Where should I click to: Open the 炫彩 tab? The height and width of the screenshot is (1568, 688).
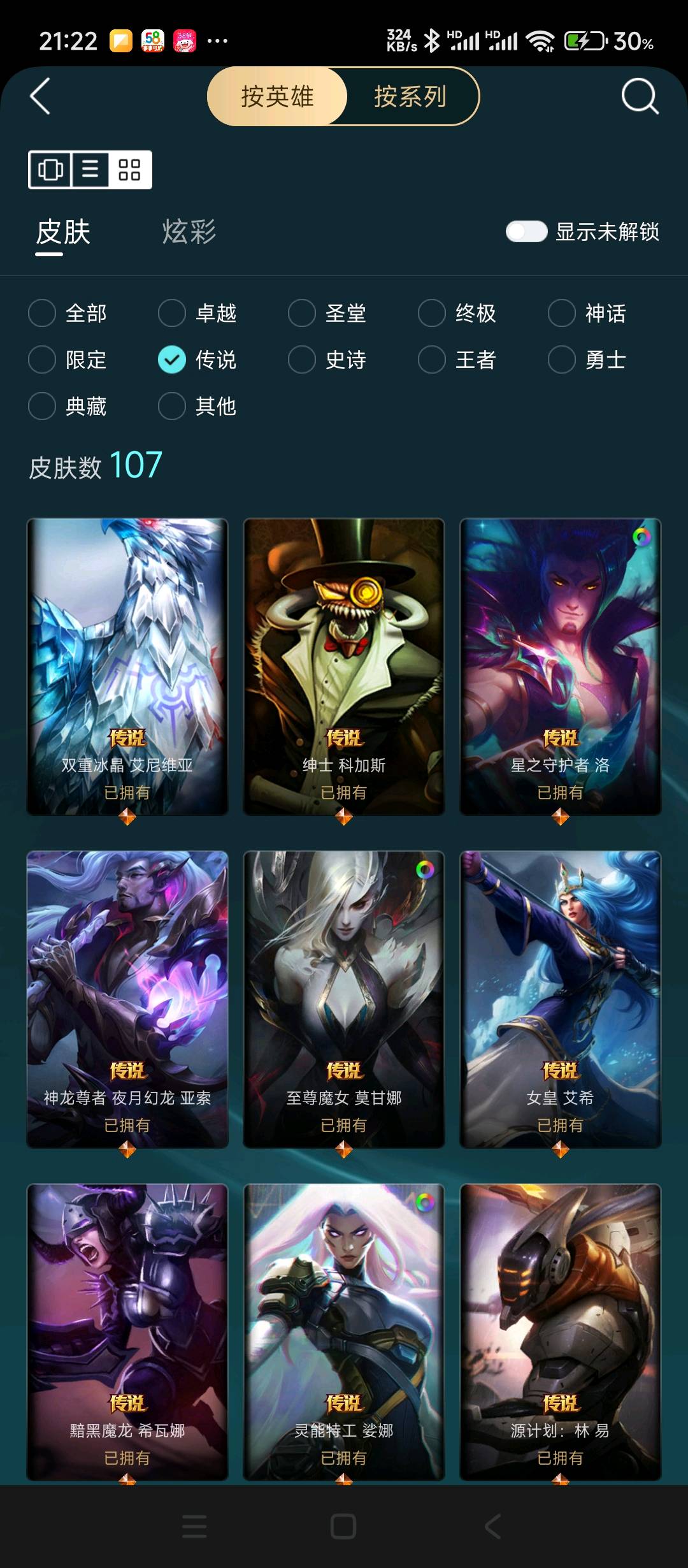pos(189,231)
